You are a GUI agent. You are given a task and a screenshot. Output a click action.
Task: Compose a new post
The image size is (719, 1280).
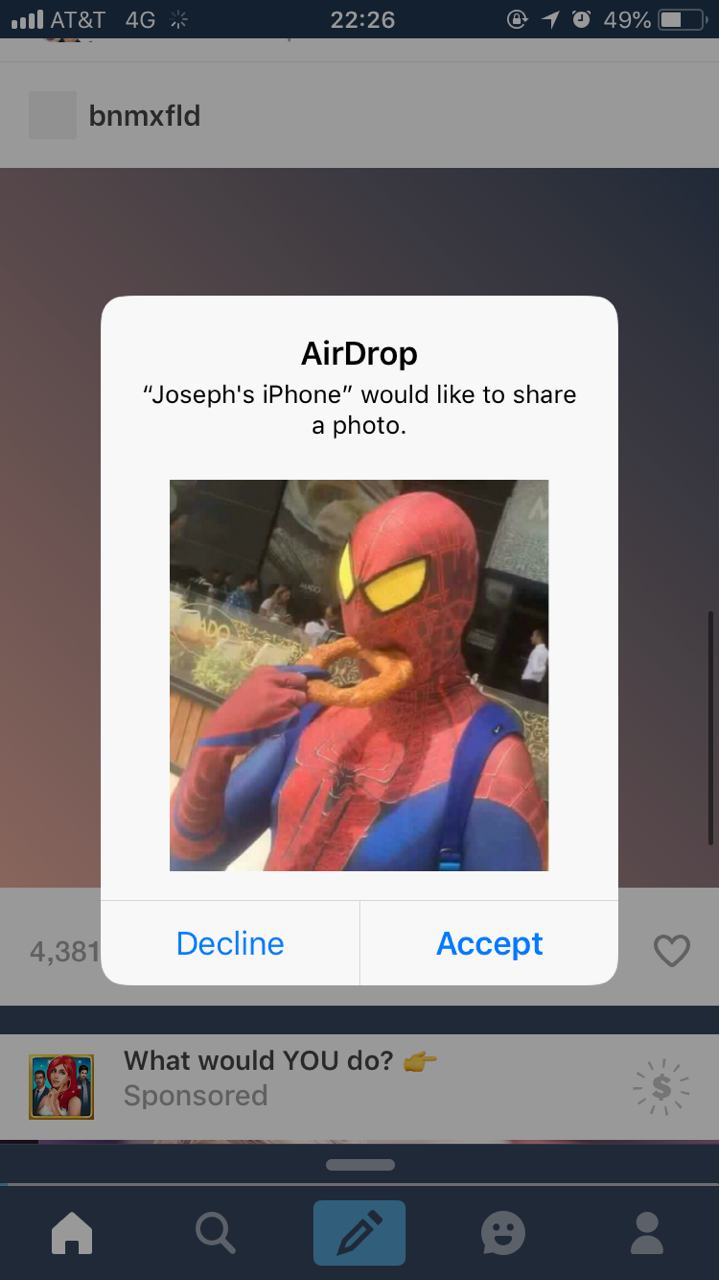(359, 1233)
